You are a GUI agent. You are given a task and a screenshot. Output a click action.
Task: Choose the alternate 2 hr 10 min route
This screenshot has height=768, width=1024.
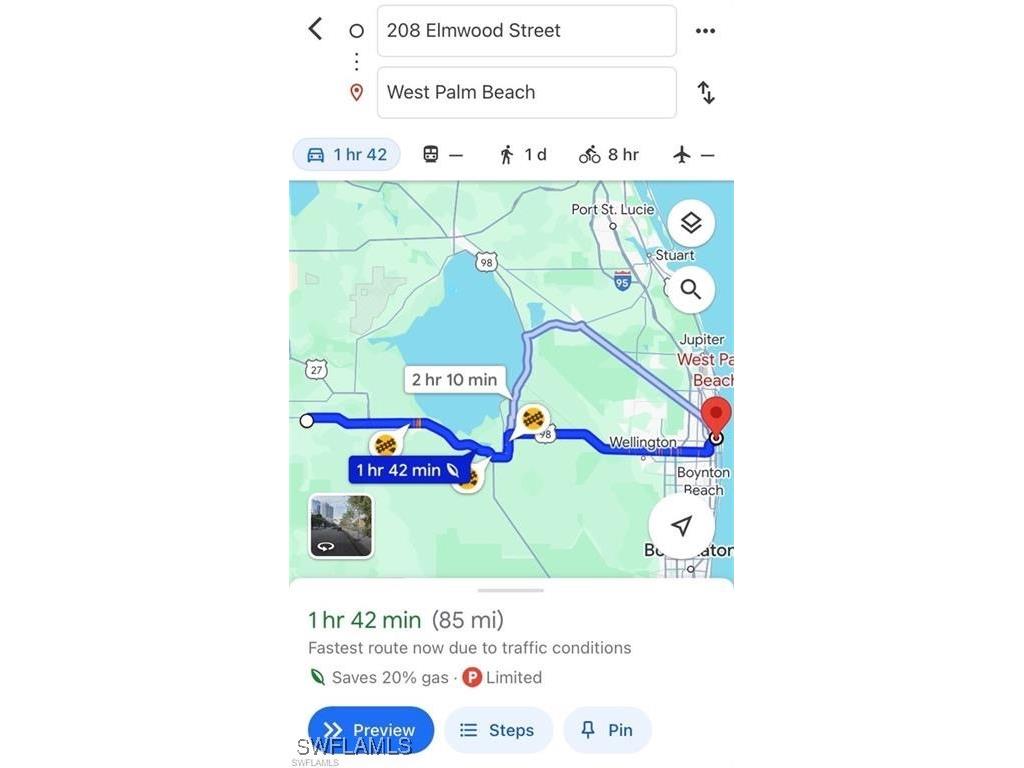454,380
